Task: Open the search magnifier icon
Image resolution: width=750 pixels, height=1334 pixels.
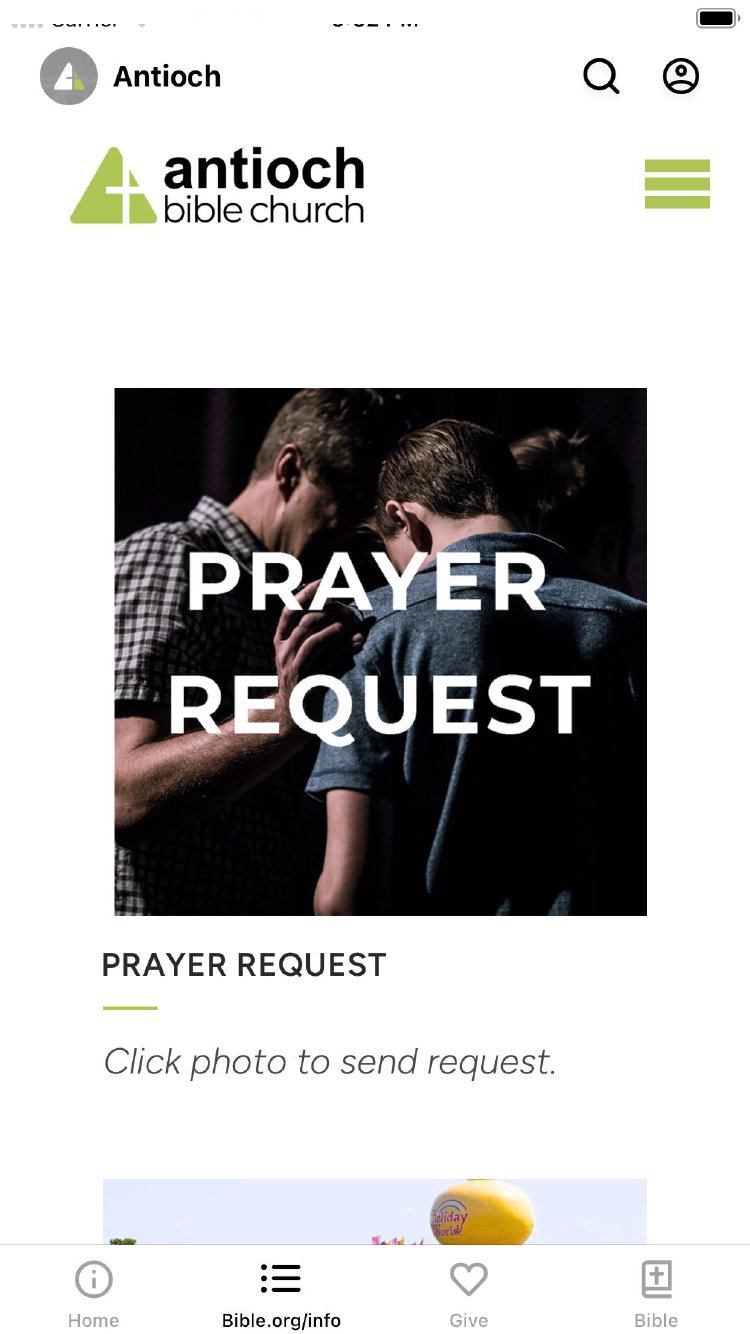Action: (x=601, y=76)
